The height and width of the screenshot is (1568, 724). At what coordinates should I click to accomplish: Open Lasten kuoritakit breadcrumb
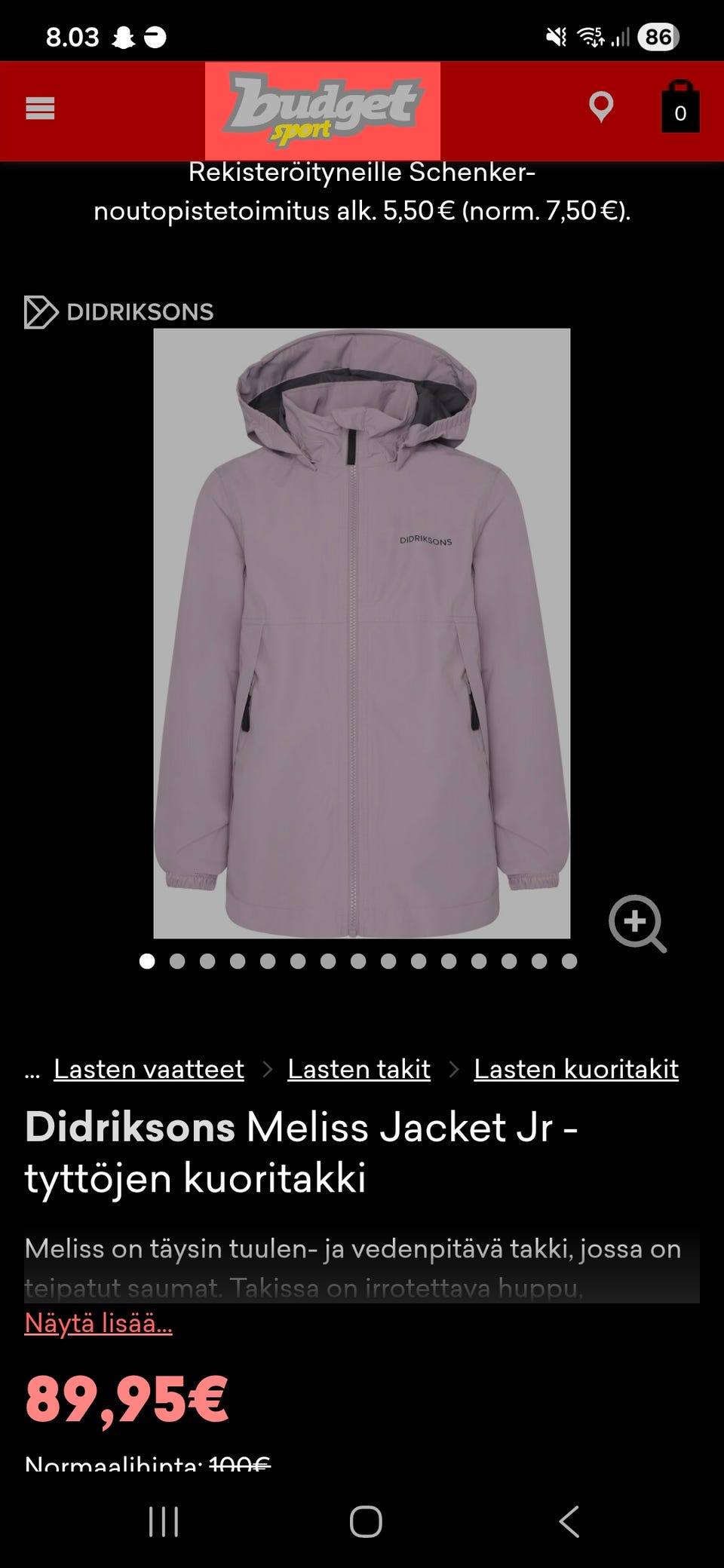click(x=576, y=1069)
